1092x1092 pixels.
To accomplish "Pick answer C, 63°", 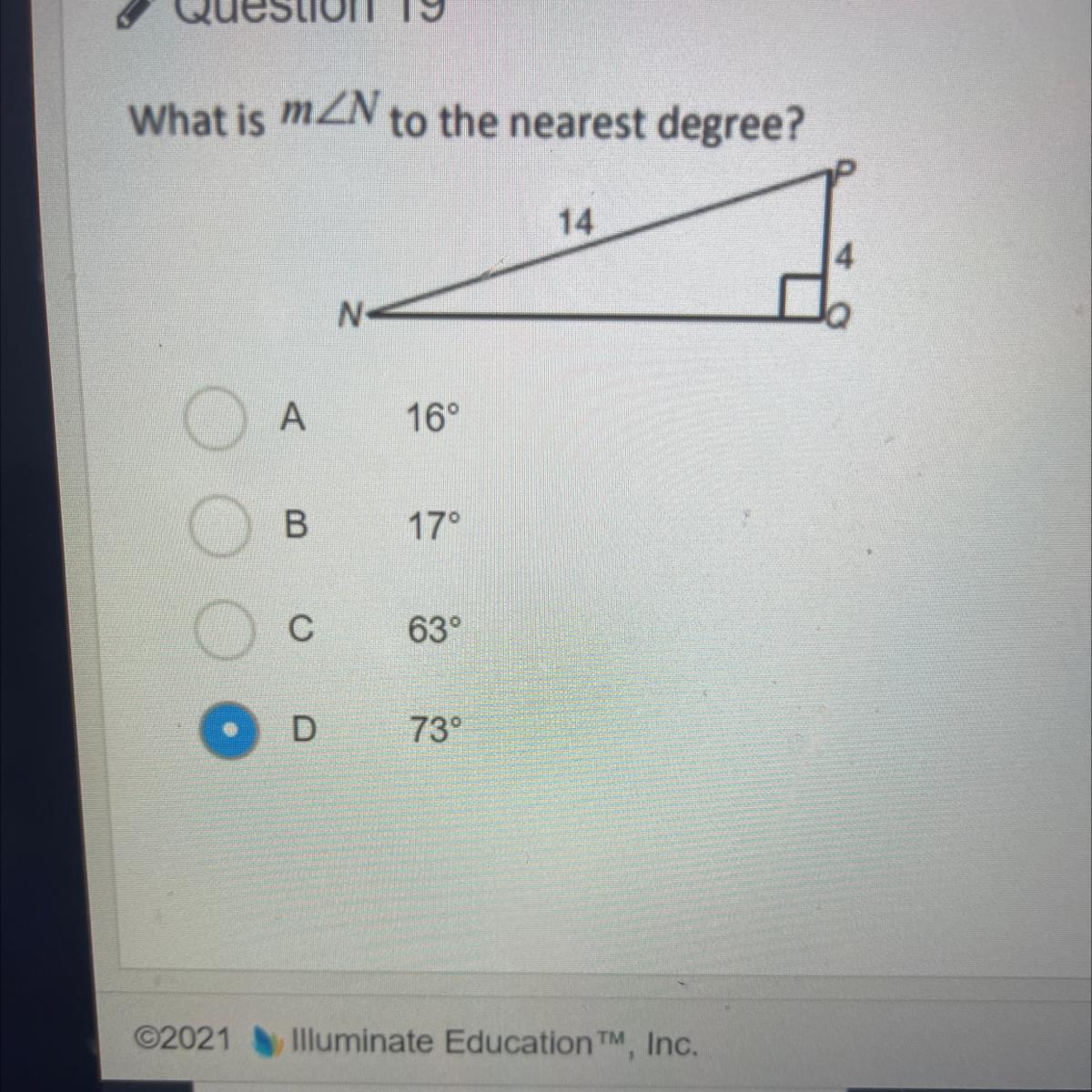I will 222,630.
